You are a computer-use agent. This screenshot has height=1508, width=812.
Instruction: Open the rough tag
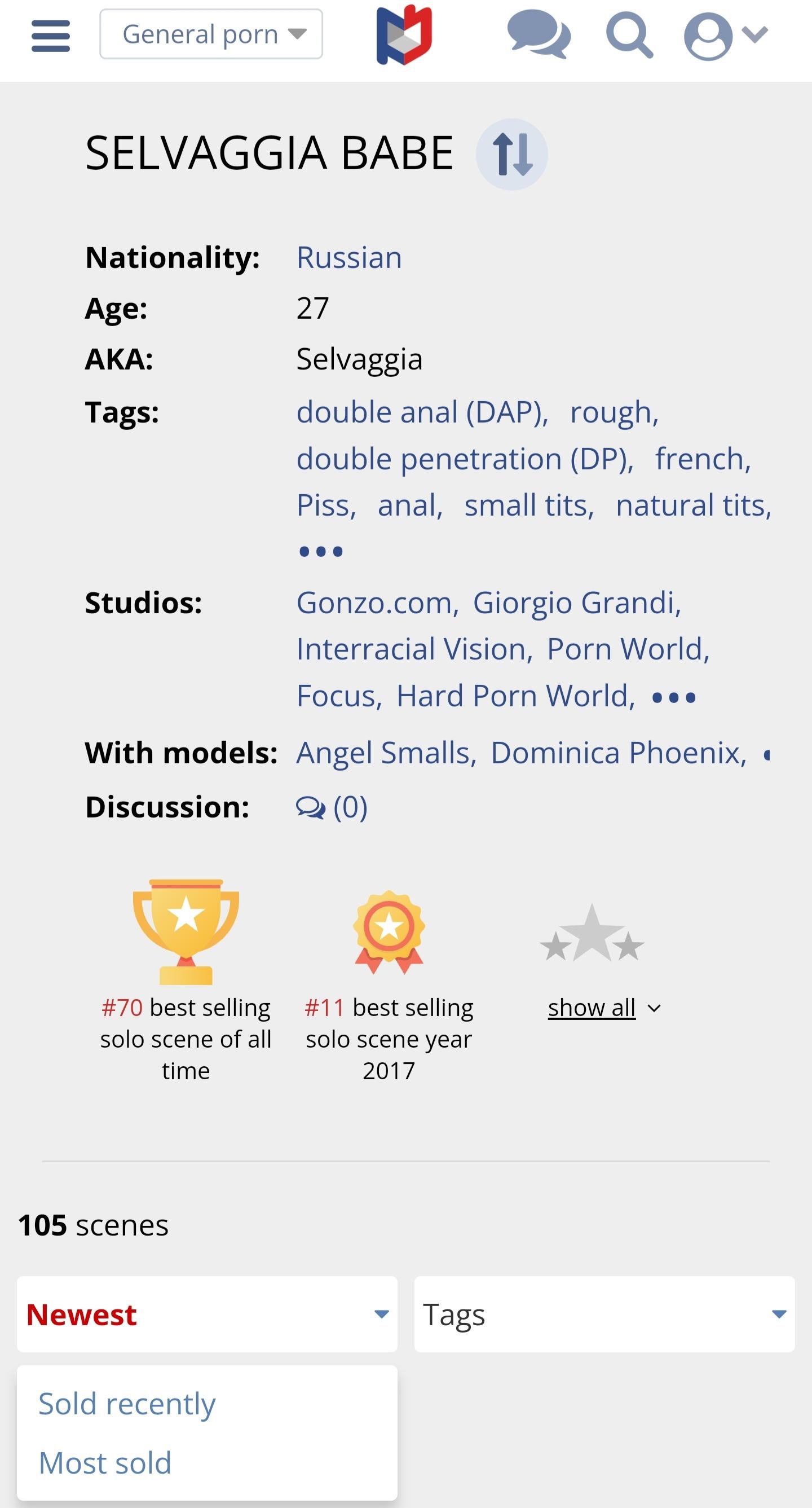click(x=613, y=412)
